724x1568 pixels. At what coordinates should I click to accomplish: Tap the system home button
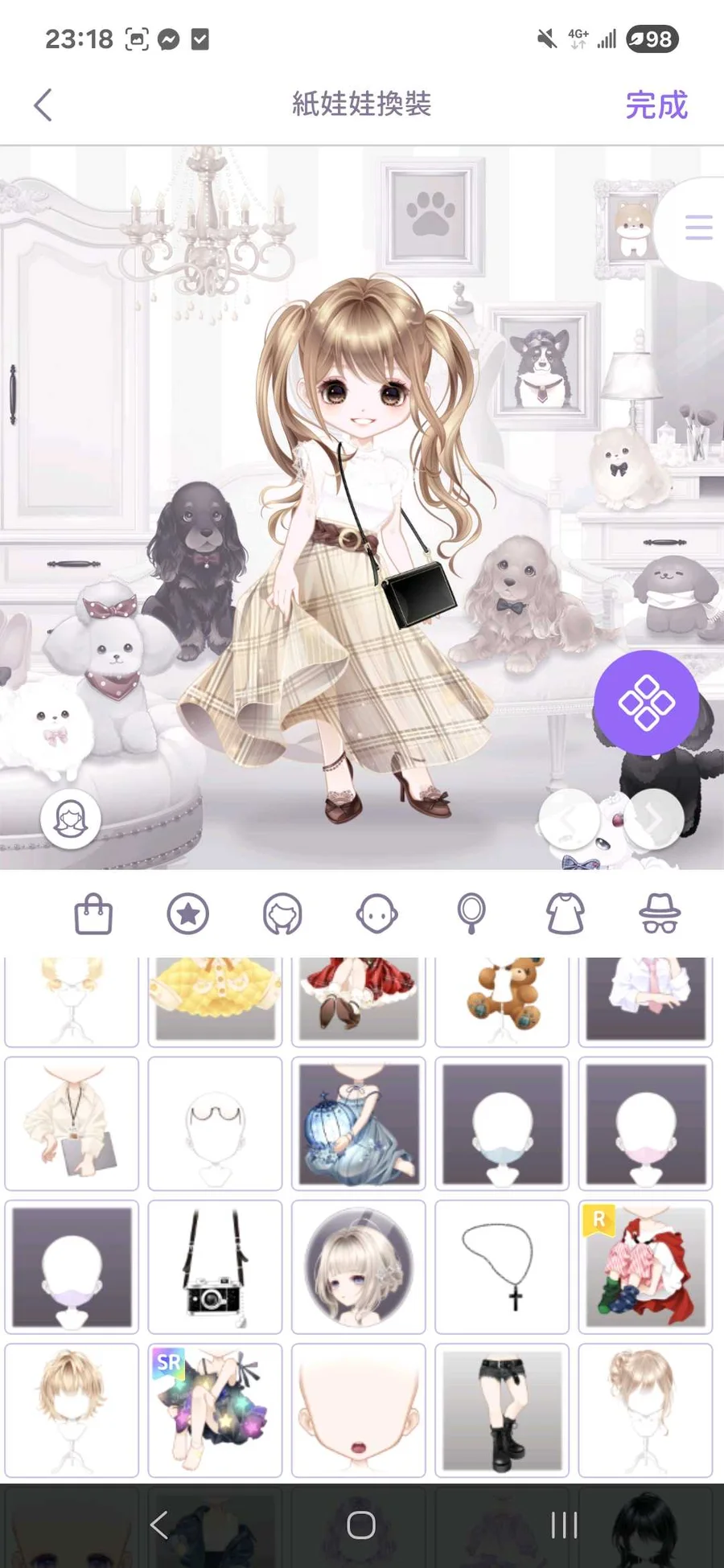[x=361, y=1525]
